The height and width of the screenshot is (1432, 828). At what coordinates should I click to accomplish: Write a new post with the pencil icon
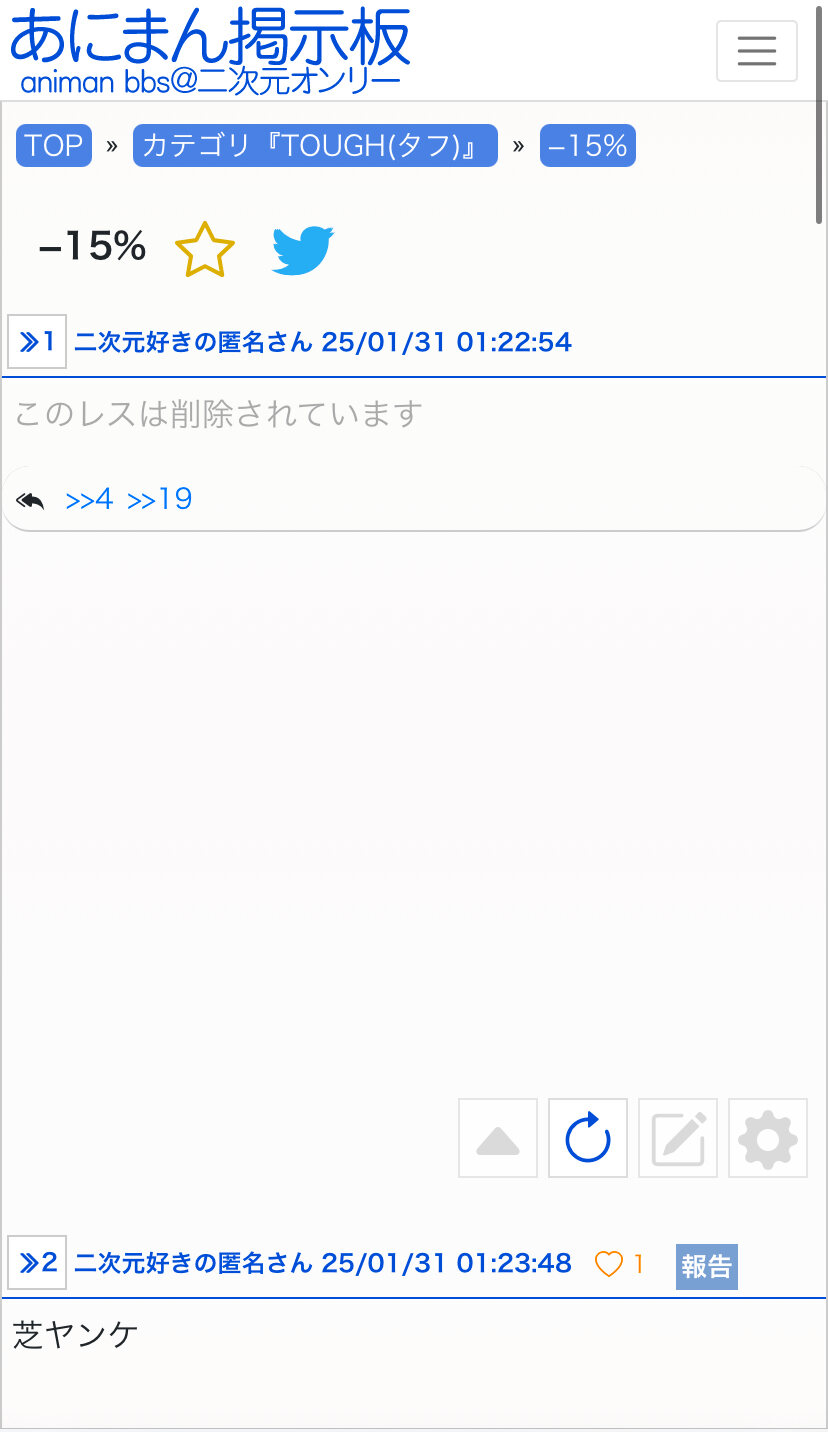[678, 1139]
